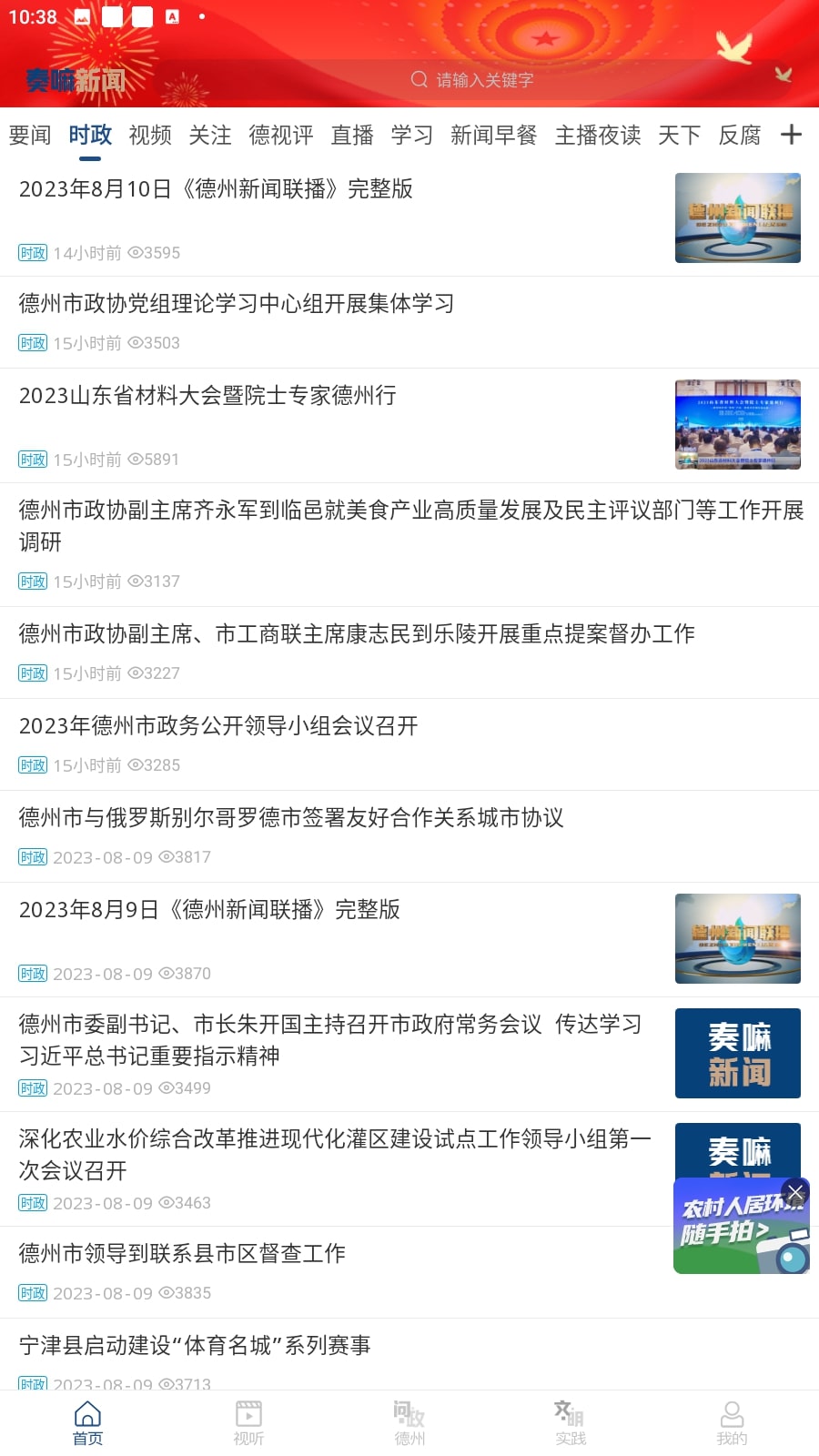Go to the 视听 tab
The height and width of the screenshot is (1456, 819).
tap(248, 1422)
